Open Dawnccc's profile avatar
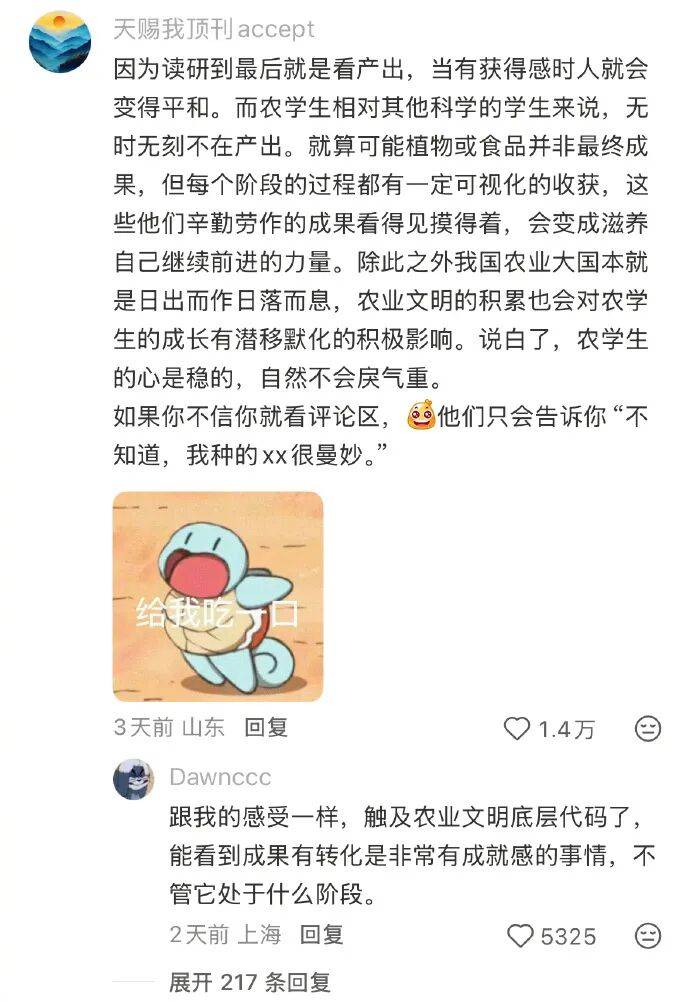 (x=133, y=779)
